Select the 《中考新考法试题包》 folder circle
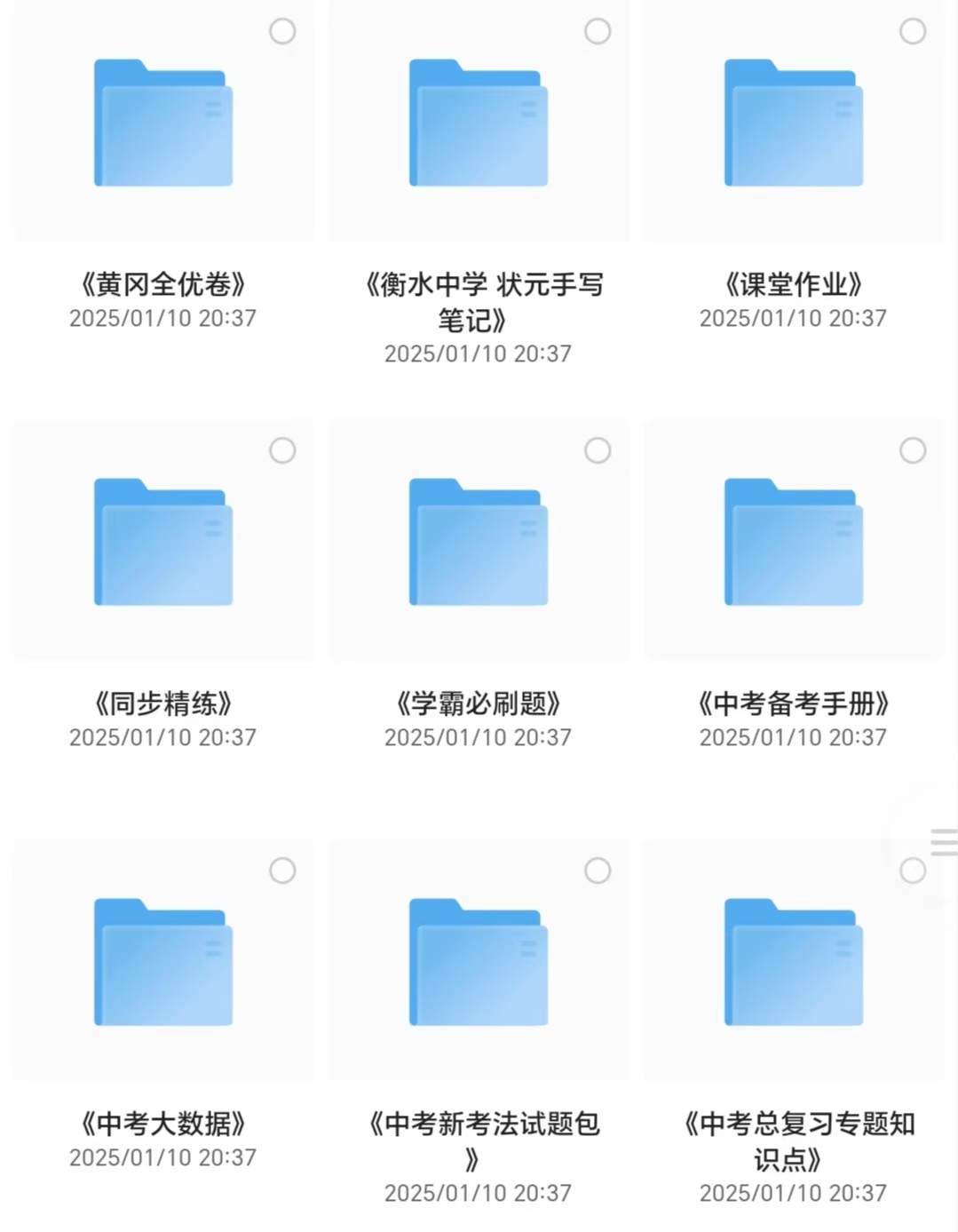958x1232 pixels. click(x=598, y=871)
